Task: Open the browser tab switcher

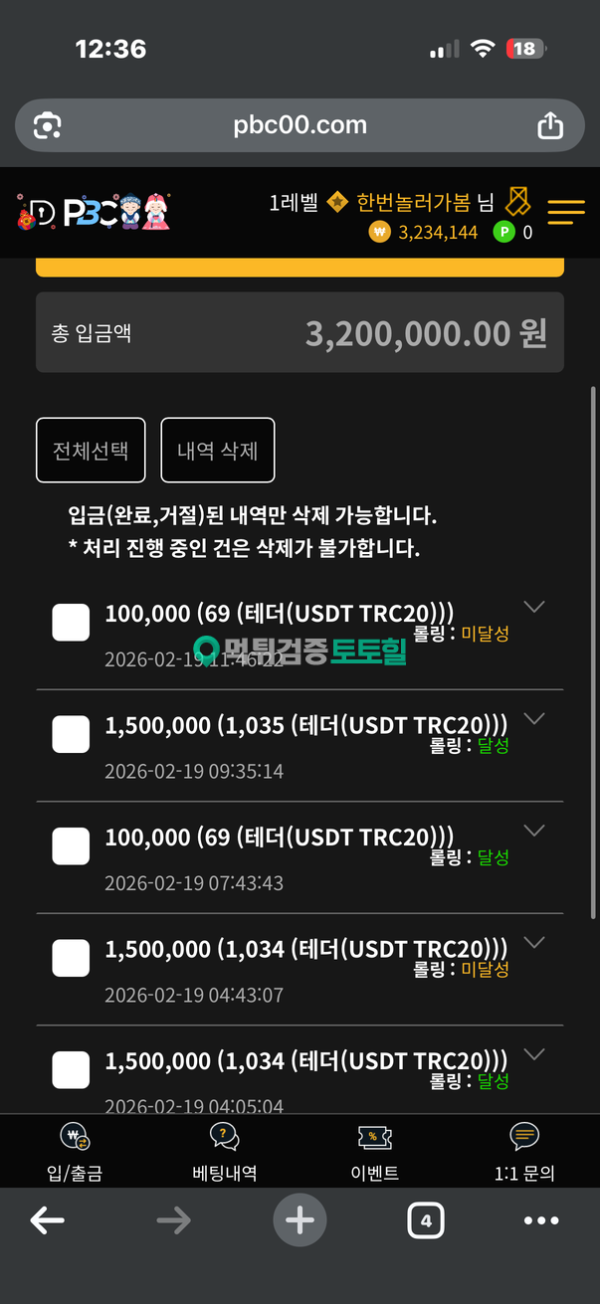Action: (x=426, y=1220)
